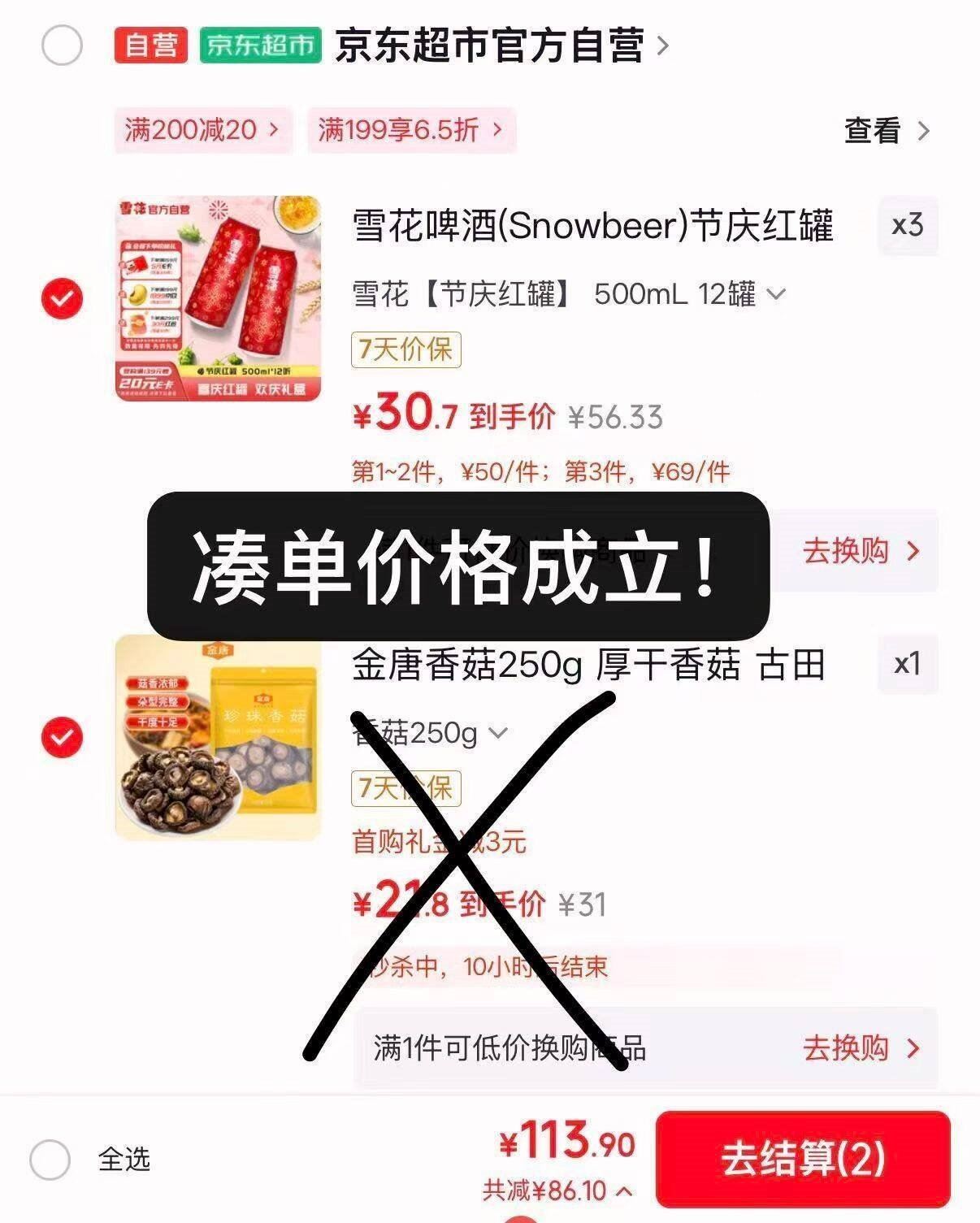Open the 满199享6.5折 promotion chip
The height and width of the screenshot is (1223, 980).
[x=411, y=130]
